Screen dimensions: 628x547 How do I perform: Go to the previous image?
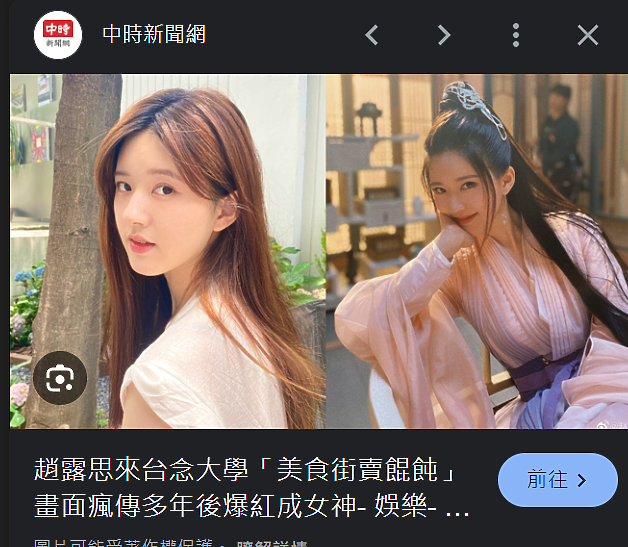click(372, 35)
